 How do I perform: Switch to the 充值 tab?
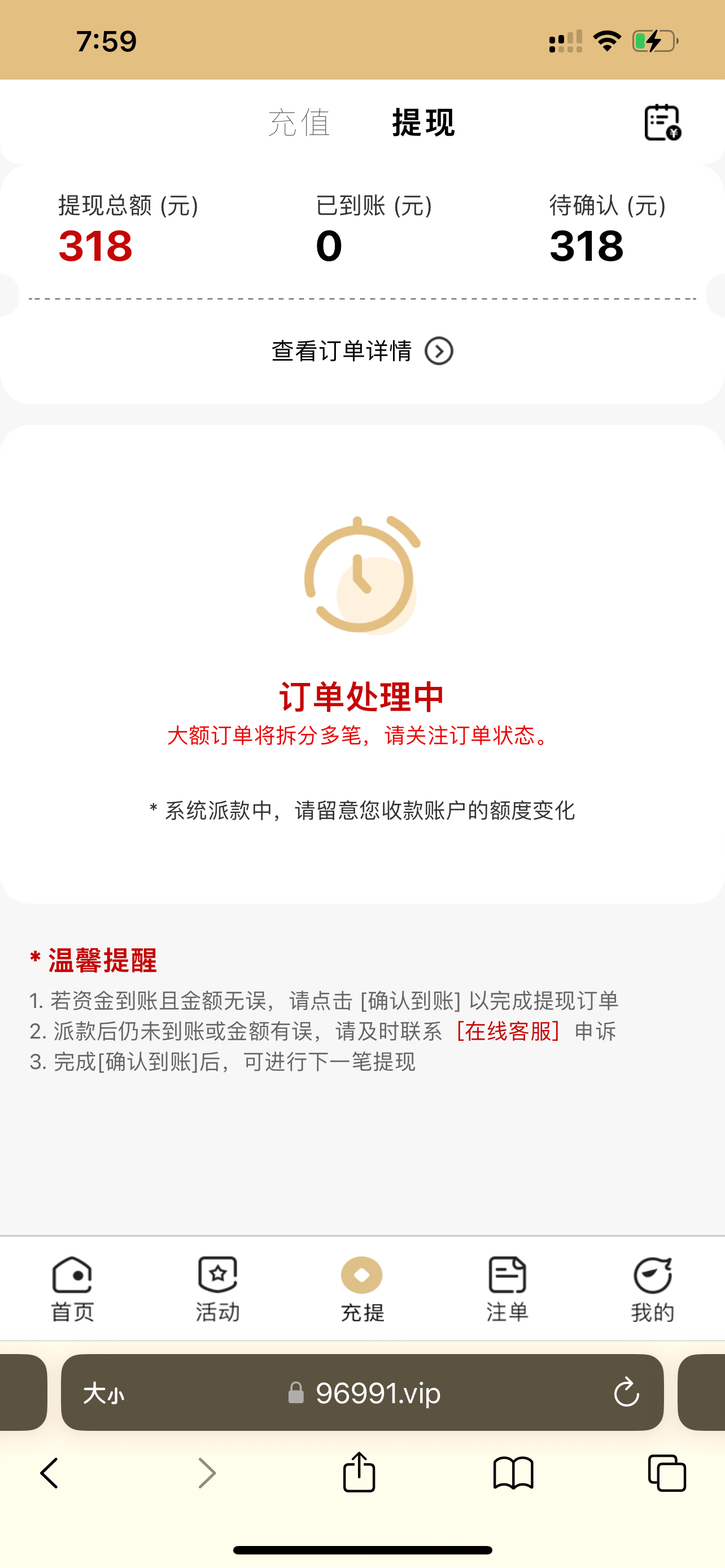point(299,122)
